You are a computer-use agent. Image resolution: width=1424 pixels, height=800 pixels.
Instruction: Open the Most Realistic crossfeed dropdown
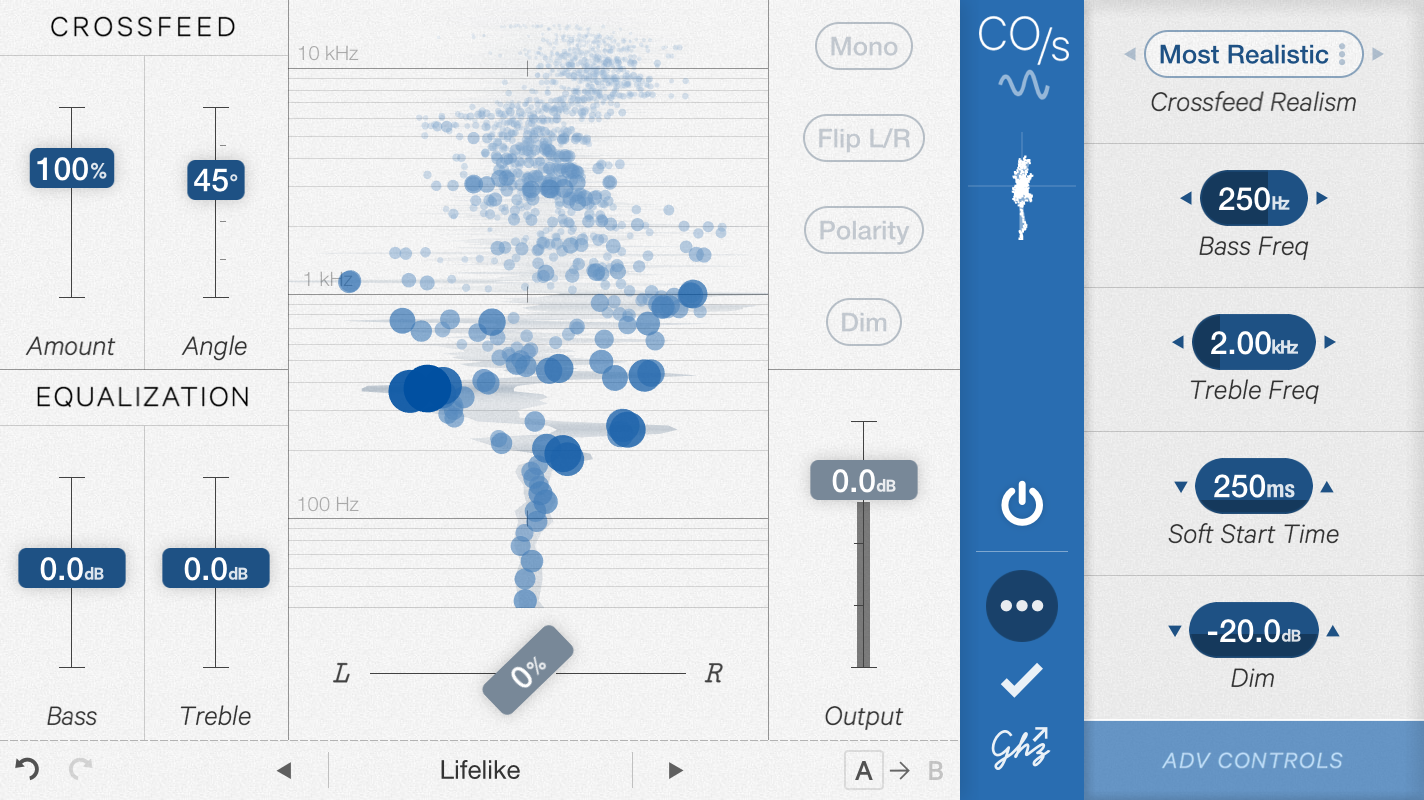click(x=1253, y=54)
